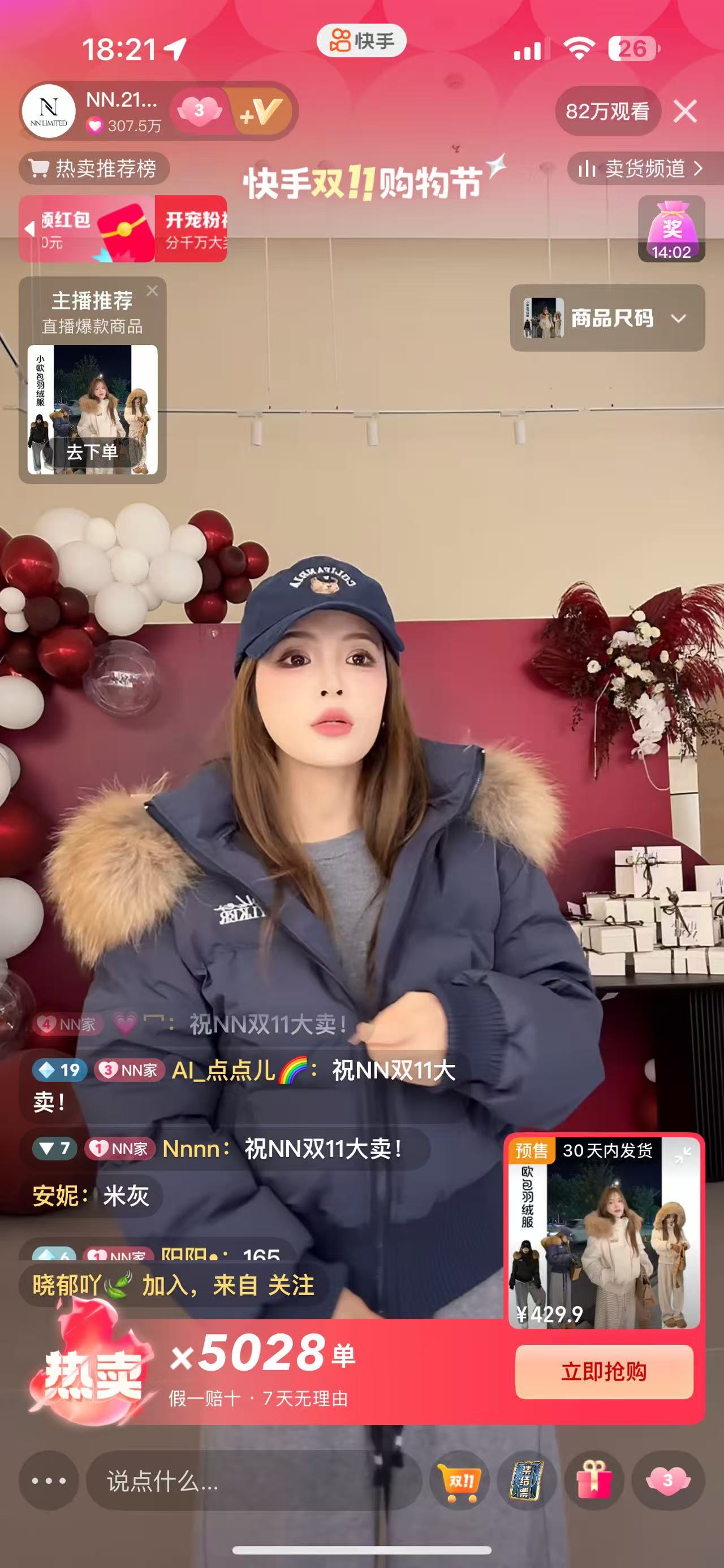The width and height of the screenshot is (724, 1568).
Task: Tap the 领红包 red packet banner
Action: coord(85,229)
